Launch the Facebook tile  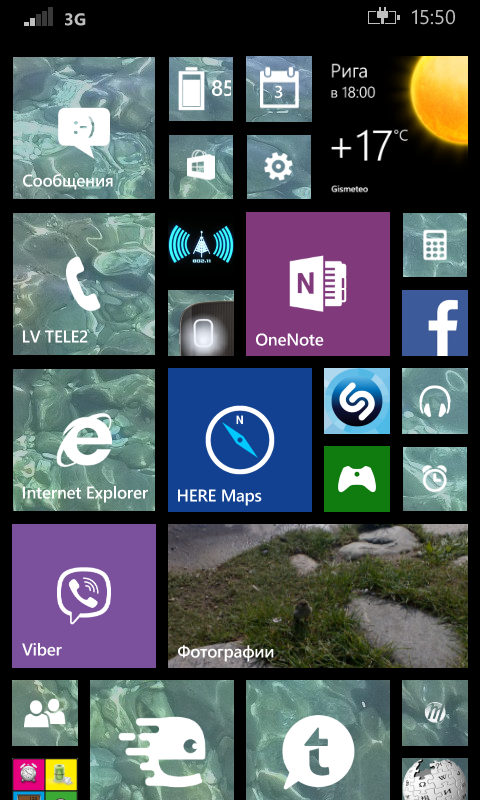[x=435, y=323]
